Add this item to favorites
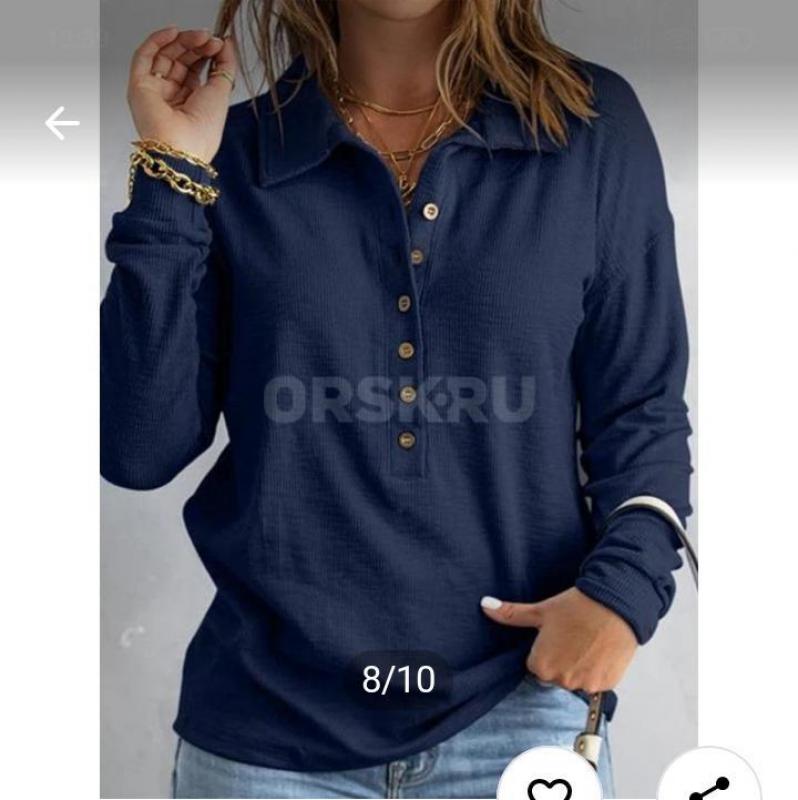 pyautogui.click(x=549, y=784)
